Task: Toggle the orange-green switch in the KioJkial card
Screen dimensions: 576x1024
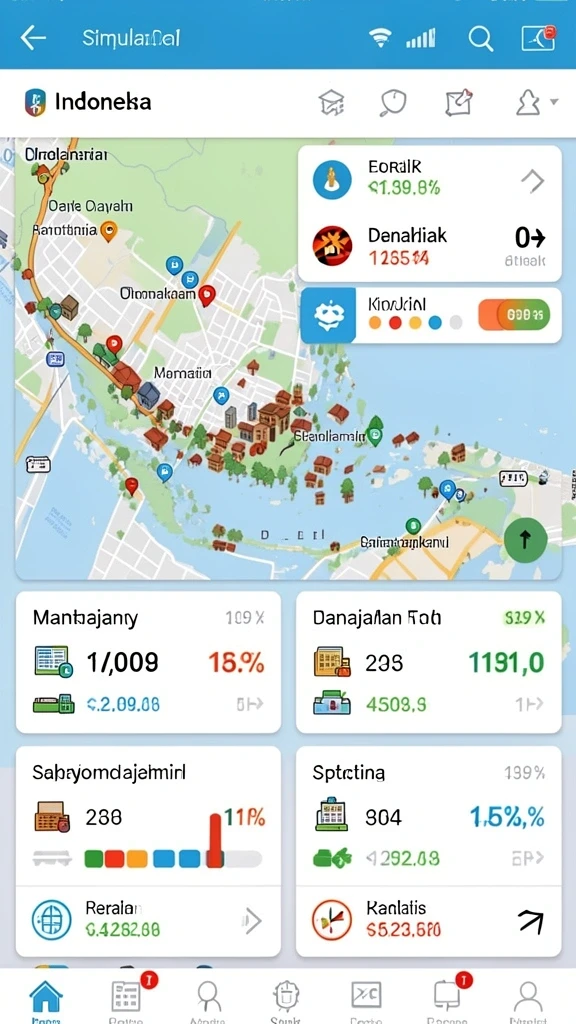Action: 515,315
